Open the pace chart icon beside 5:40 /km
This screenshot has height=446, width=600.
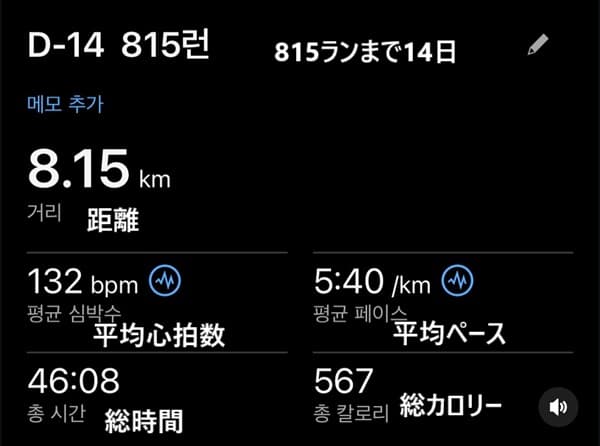point(458,281)
